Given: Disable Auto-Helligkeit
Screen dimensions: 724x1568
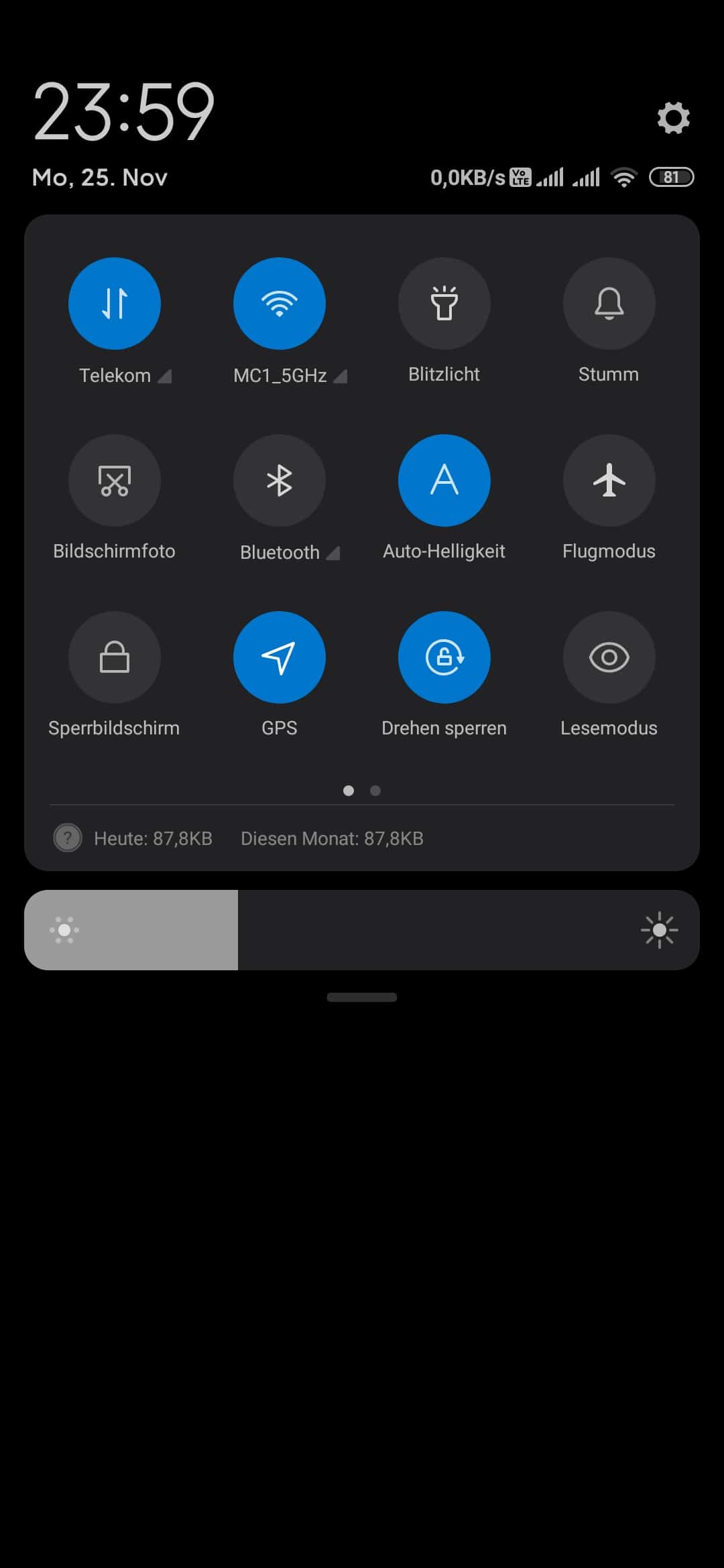Looking at the screenshot, I should click(x=444, y=480).
